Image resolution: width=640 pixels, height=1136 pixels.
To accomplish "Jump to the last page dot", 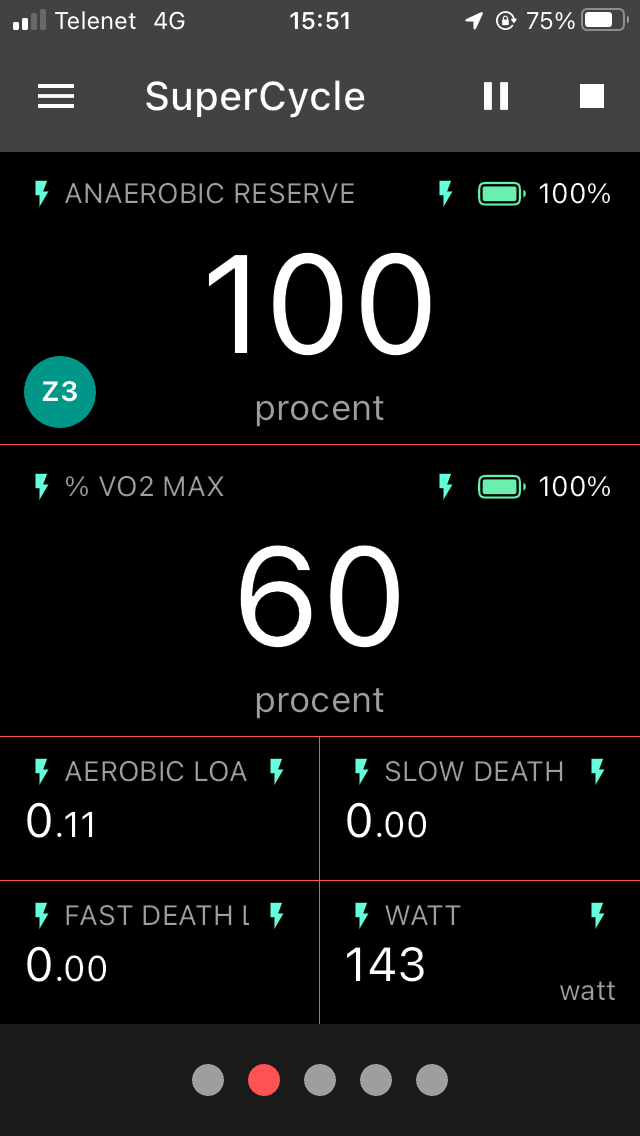I will [432, 1079].
